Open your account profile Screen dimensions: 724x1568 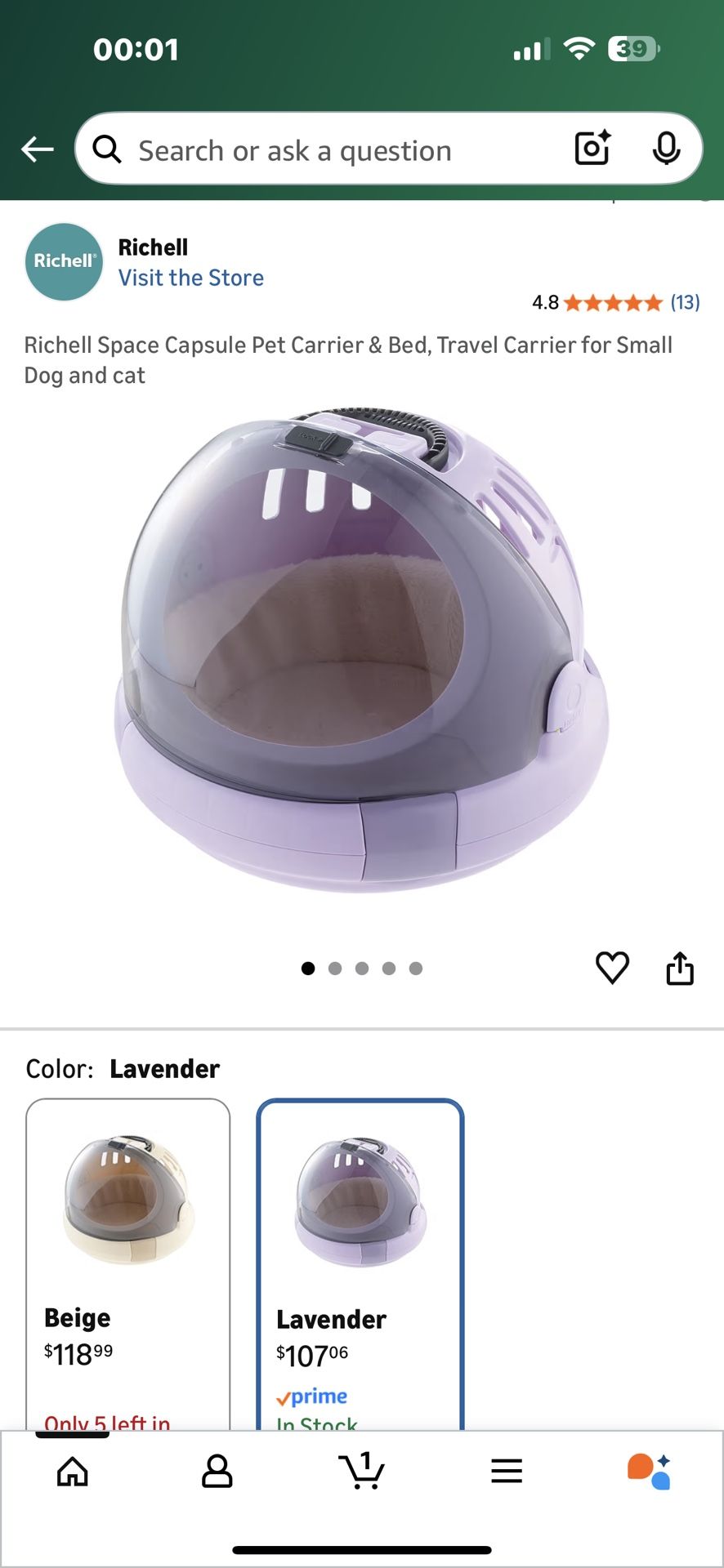click(217, 1472)
